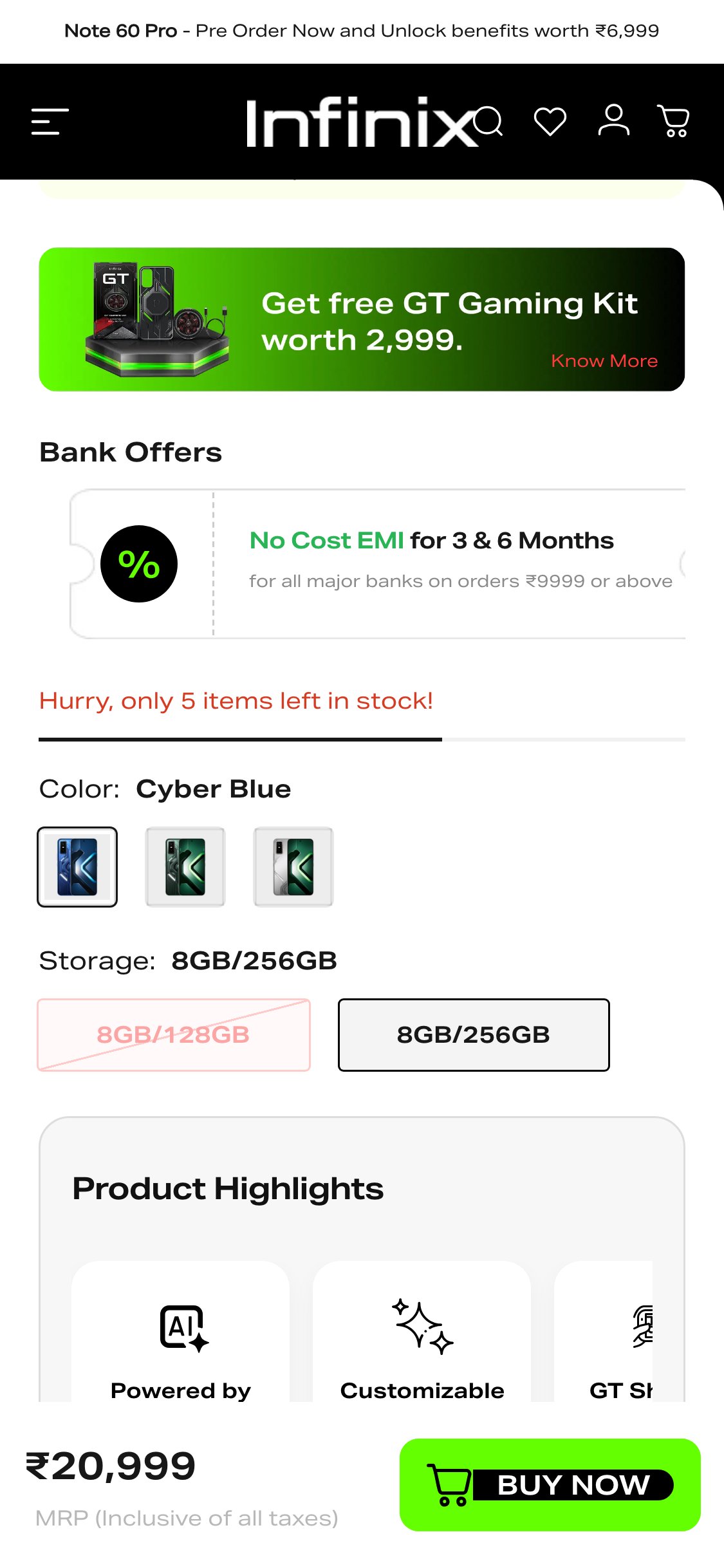Screen dimensions: 724x1568
Task: Expand the Know More gaming kit offer
Action: 604,360
